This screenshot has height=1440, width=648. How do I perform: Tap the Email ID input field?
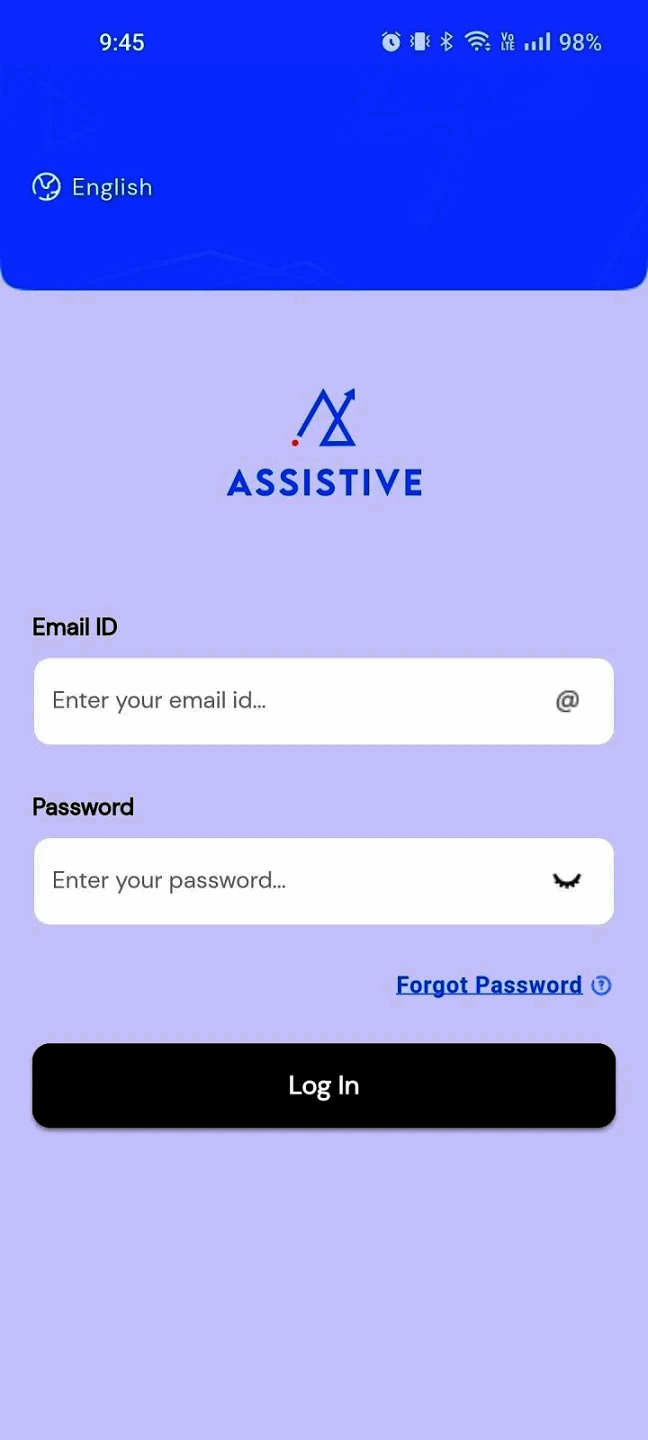(324, 701)
